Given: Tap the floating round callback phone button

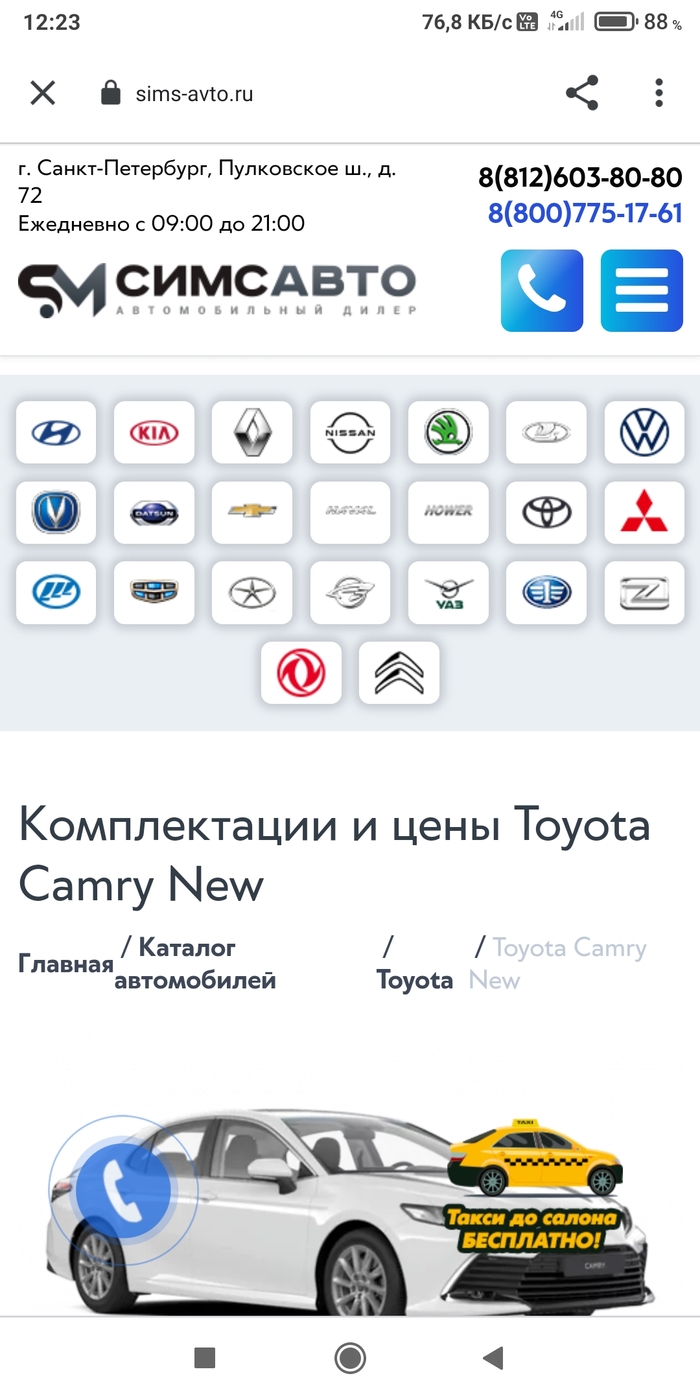Looking at the screenshot, I should click(x=122, y=1190).
